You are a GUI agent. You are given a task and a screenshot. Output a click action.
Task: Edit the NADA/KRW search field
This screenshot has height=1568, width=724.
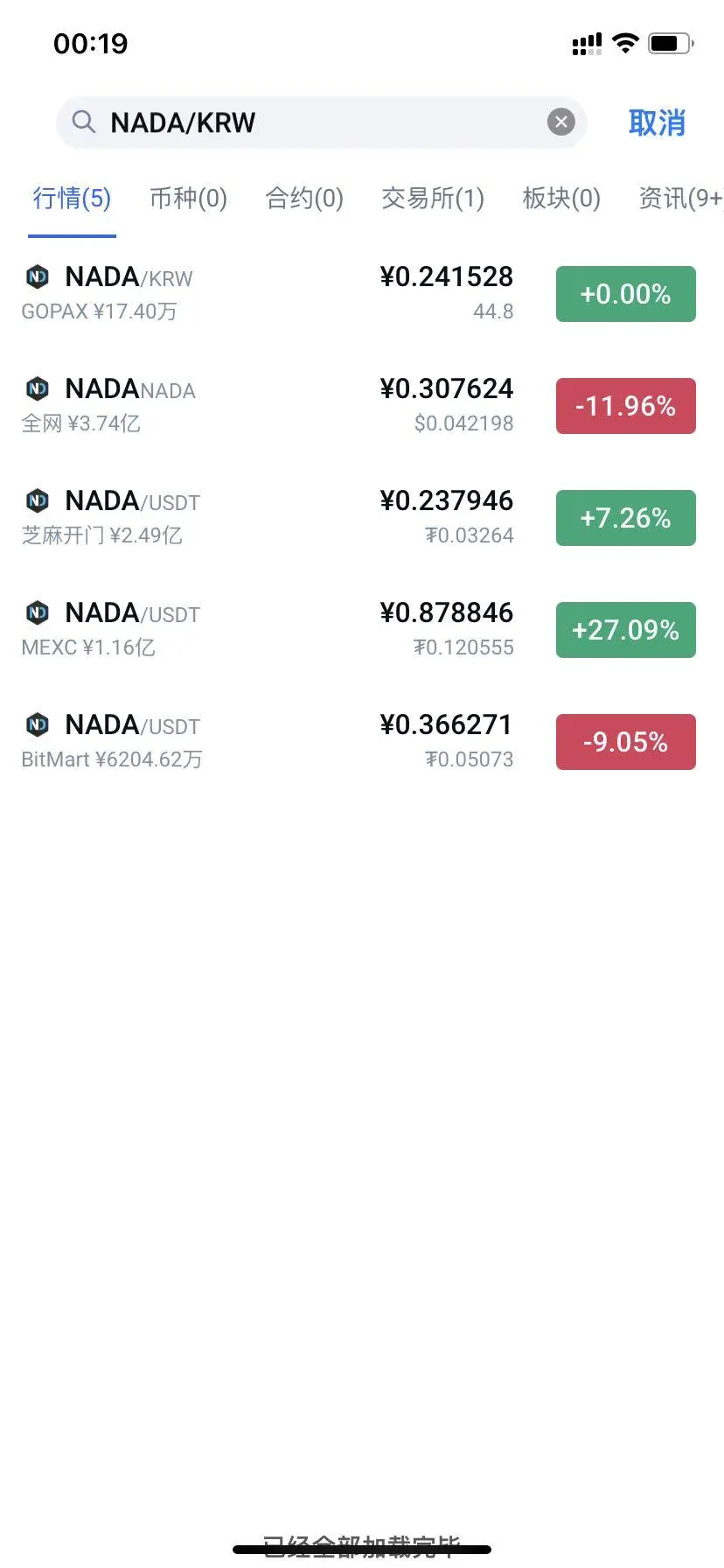(x=315, y=122)
